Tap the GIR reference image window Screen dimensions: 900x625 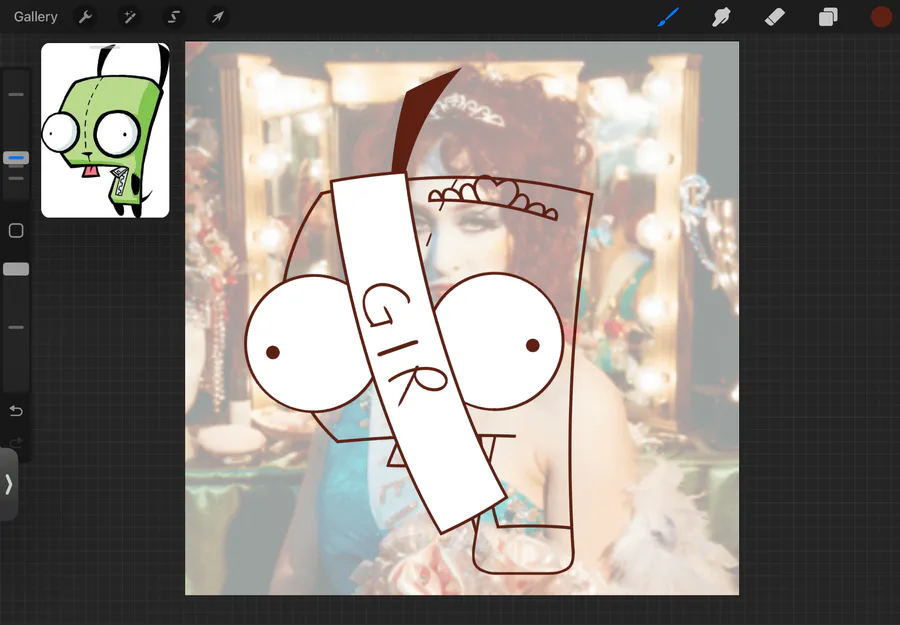(105, 131)
